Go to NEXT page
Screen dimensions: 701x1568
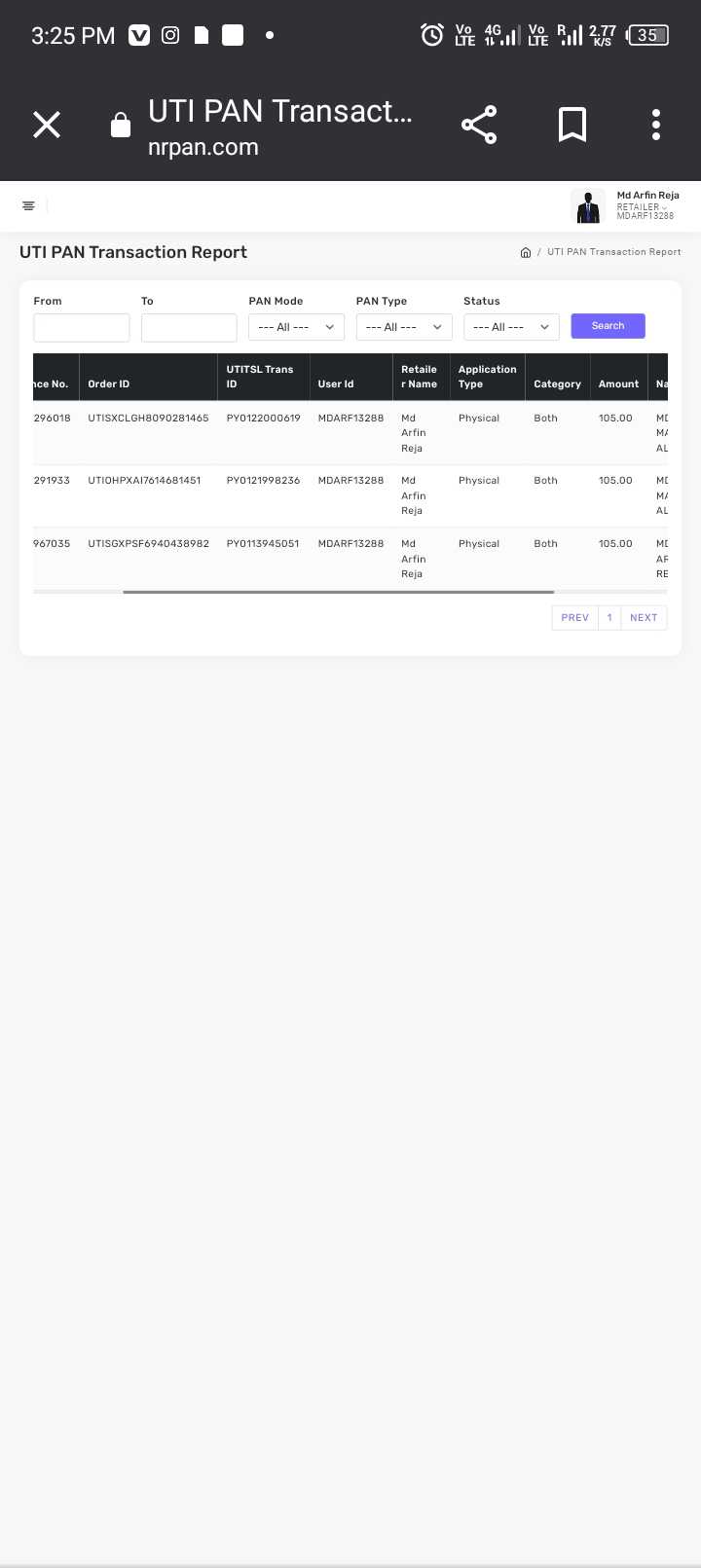pyautogui.click(x=644, y=617)
